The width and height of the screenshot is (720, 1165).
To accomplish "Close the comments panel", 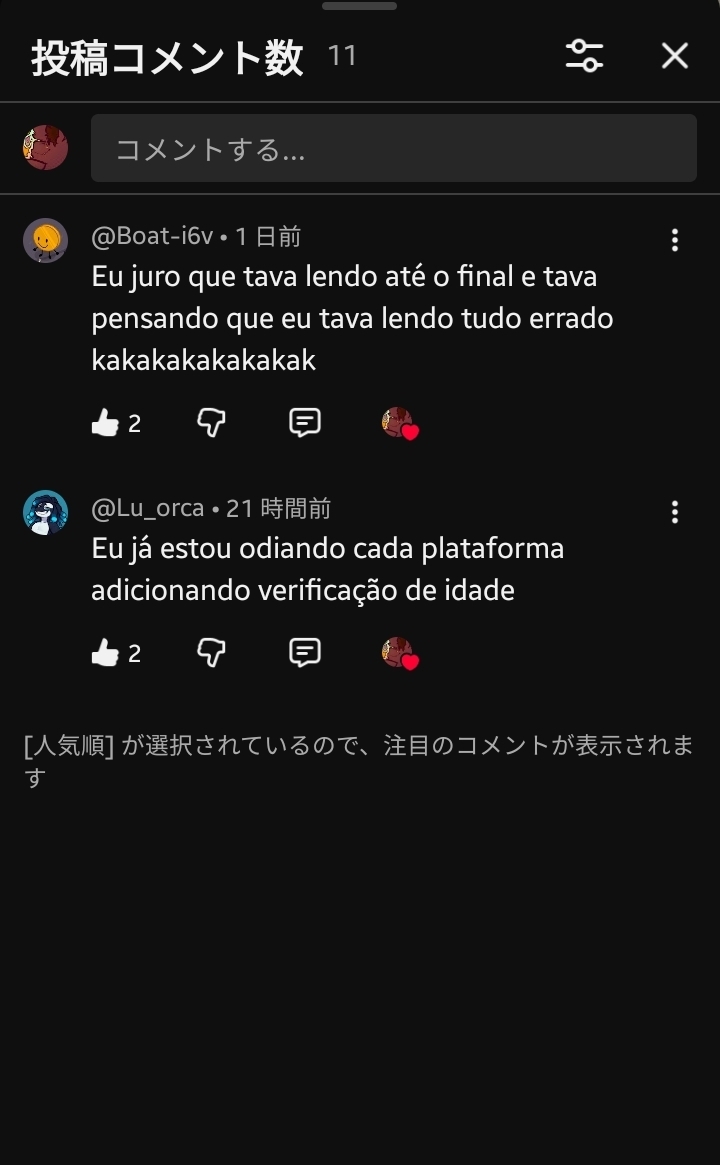I will [675, 56].
